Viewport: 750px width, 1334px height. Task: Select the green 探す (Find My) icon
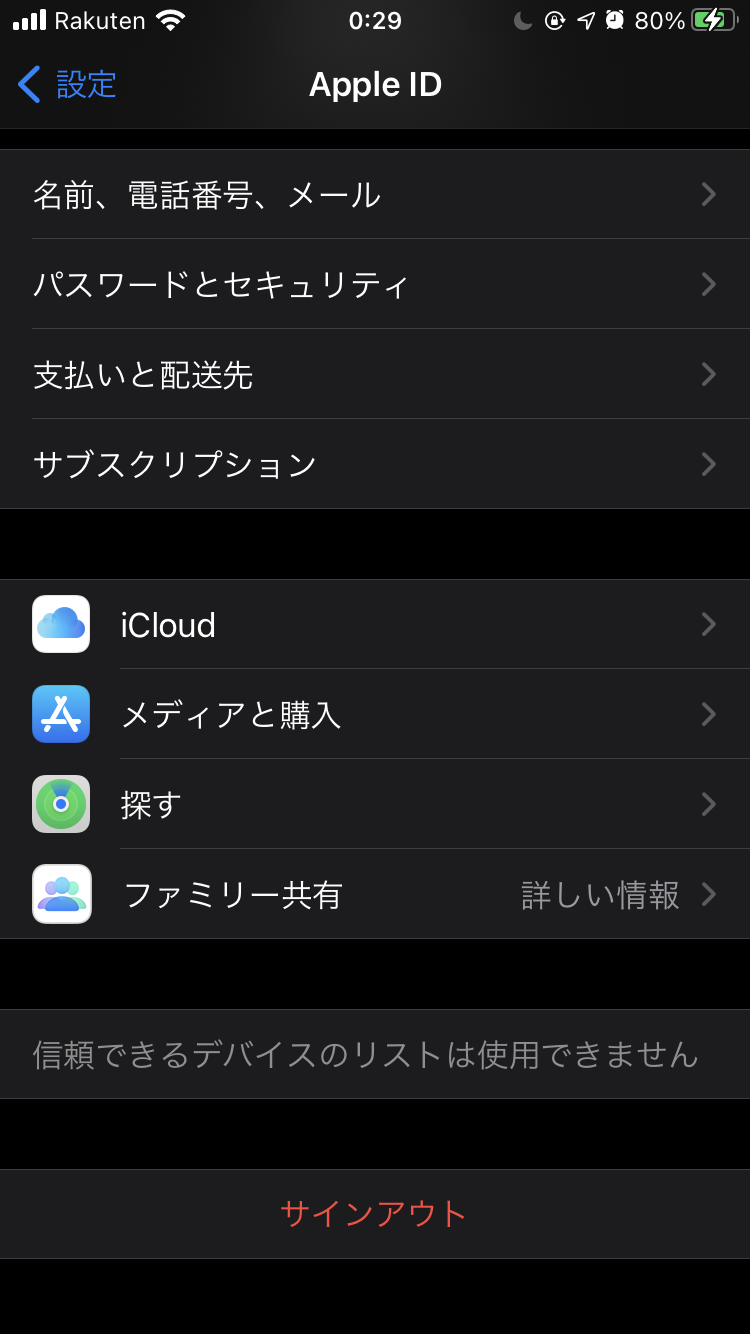click(61, 804)
